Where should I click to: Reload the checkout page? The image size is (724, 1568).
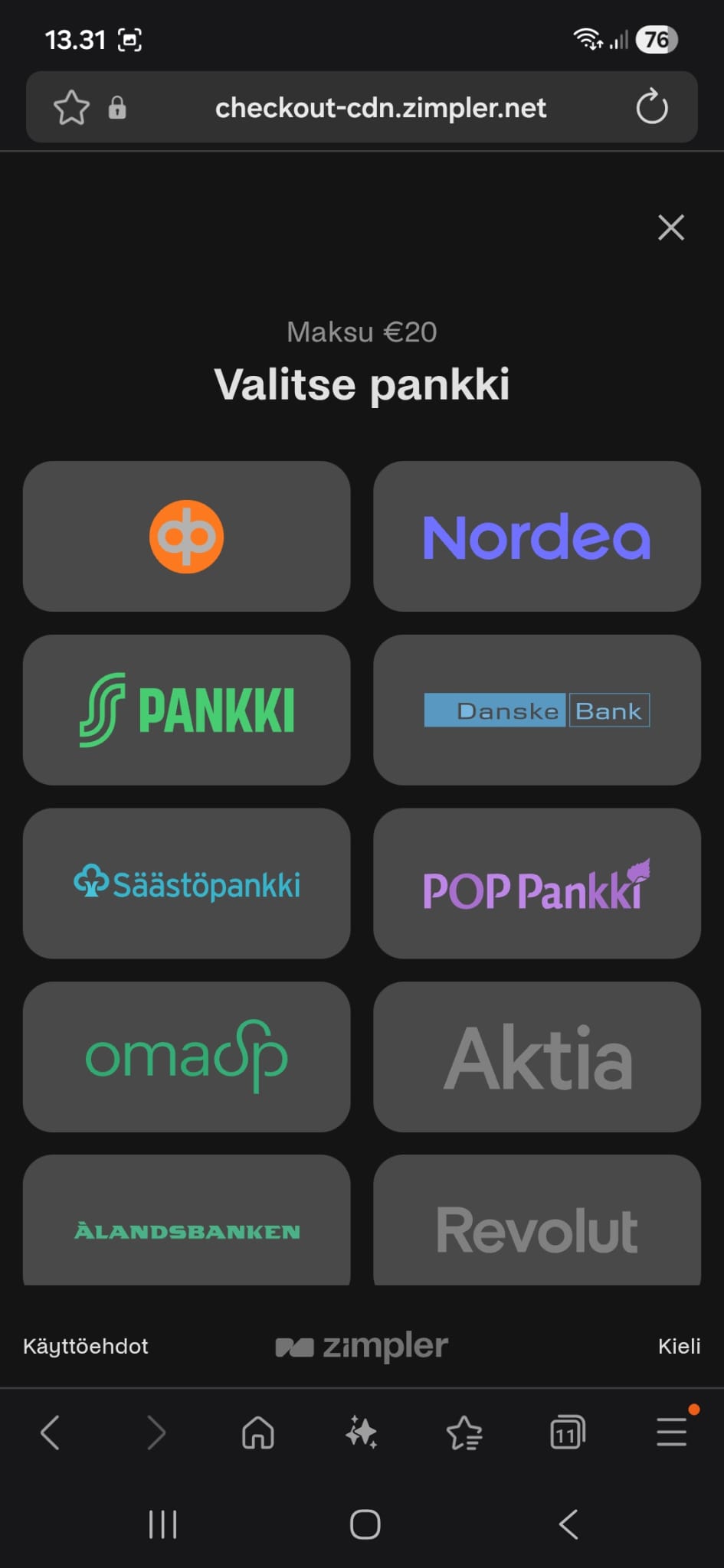coord(651,107)
